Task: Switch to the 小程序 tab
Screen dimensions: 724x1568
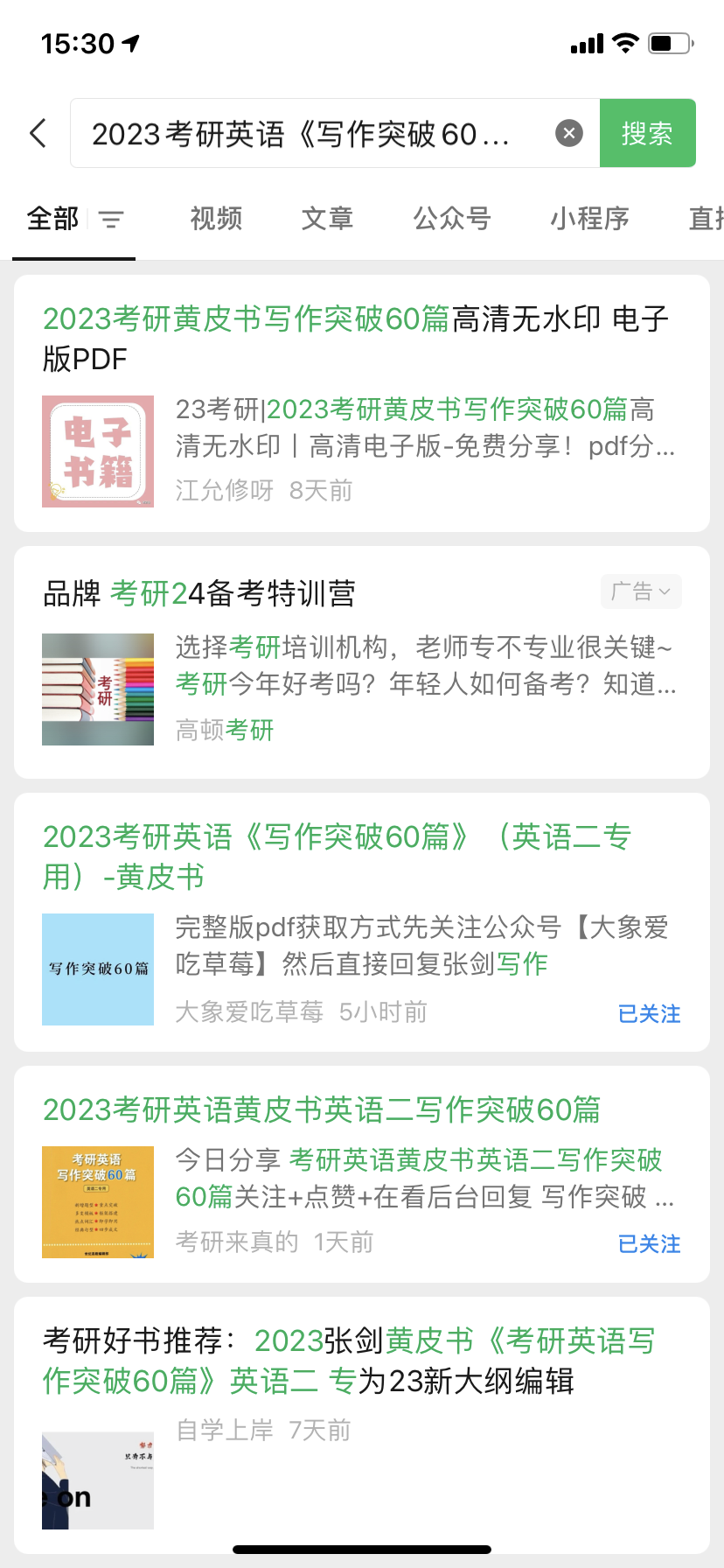Action: pos(589,219)
